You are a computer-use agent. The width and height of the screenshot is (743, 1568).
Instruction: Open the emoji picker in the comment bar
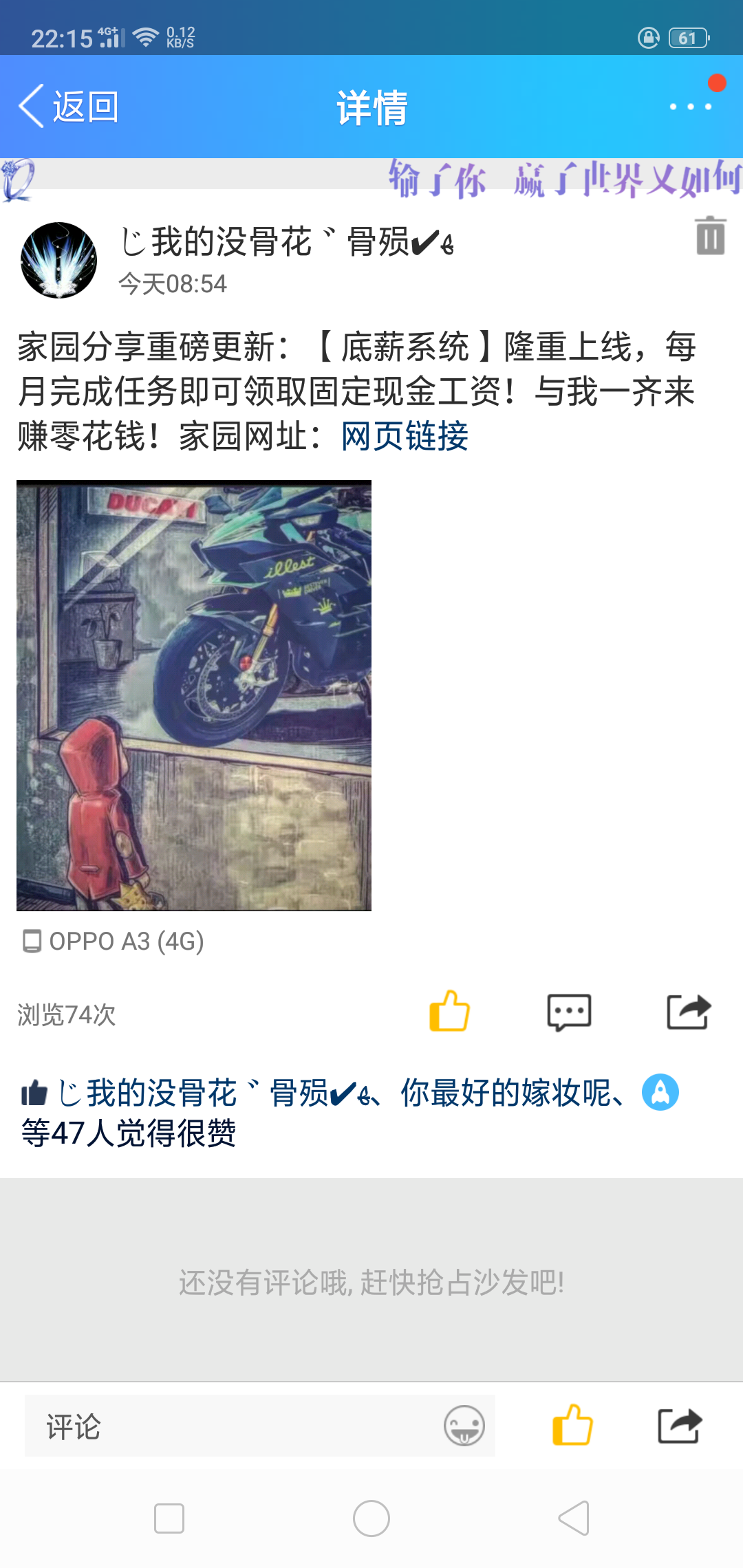tap(464, 1426)
